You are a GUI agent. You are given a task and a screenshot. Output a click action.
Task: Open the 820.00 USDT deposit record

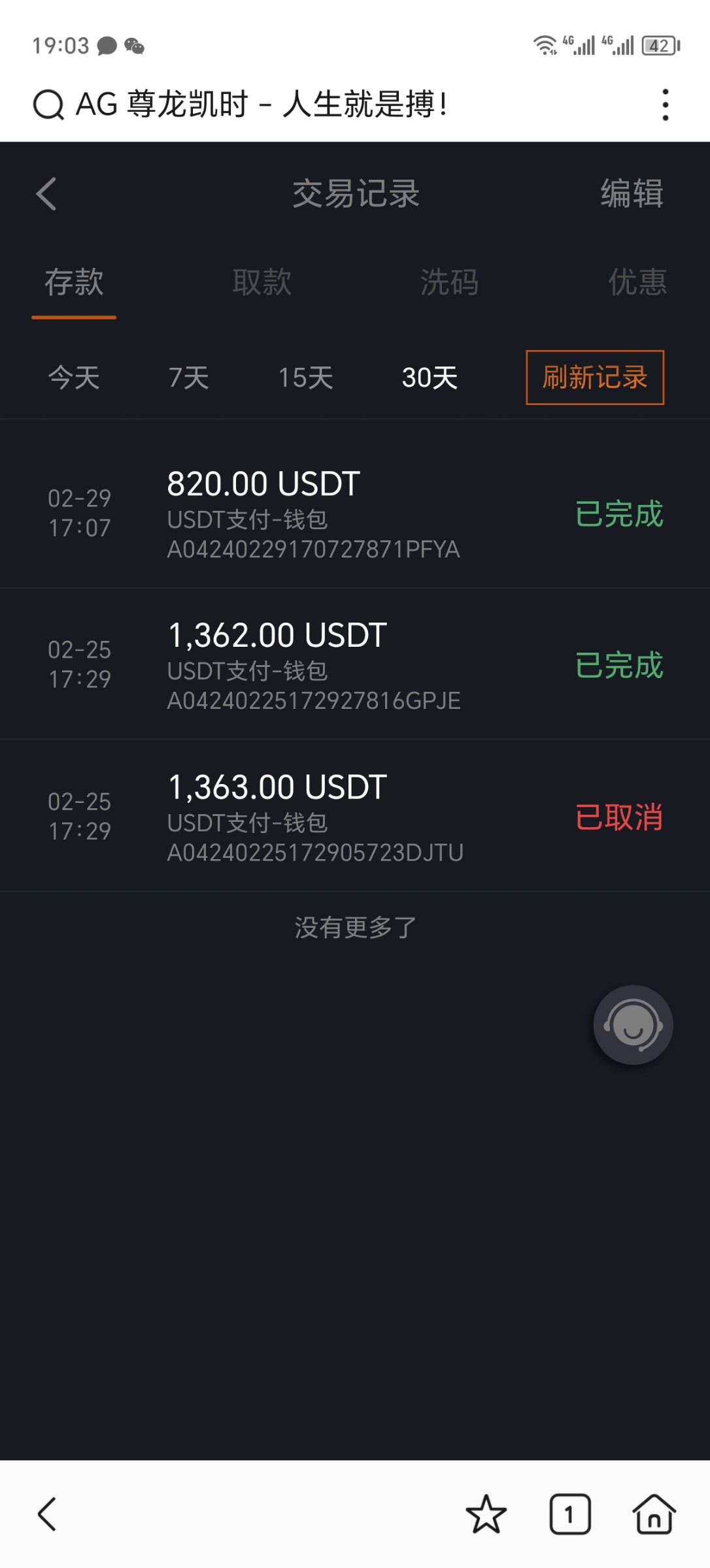314,514
